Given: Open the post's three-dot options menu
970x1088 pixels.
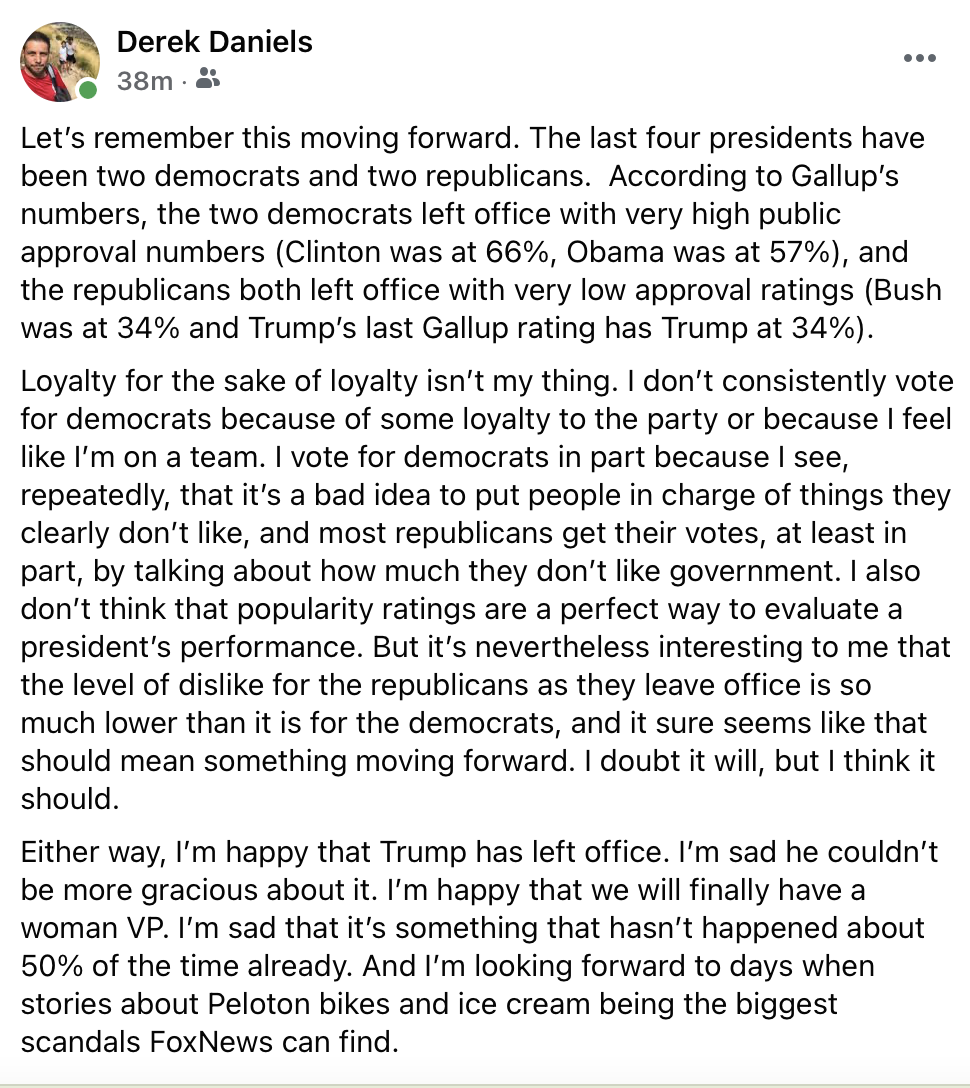Looking at the screenshot, I should coord(919,59).
